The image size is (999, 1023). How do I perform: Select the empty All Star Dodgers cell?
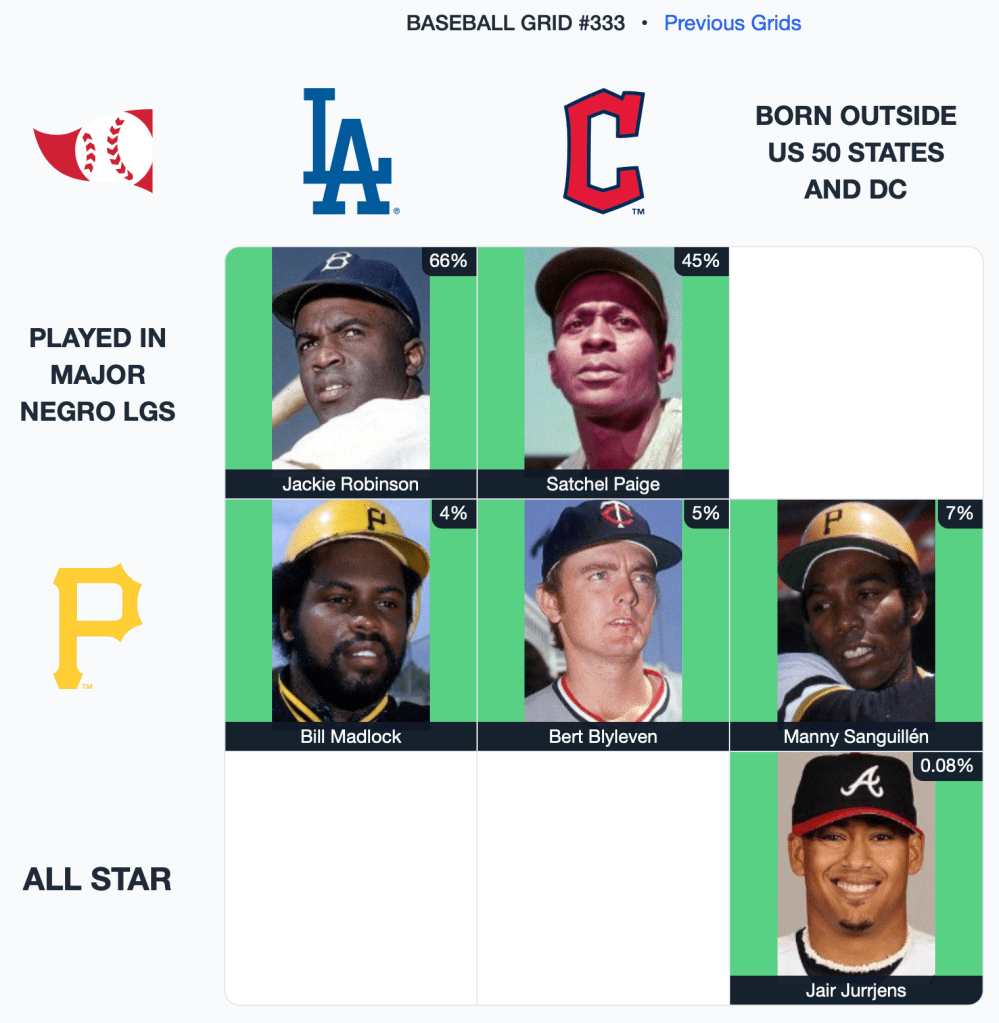coord(351,878)
